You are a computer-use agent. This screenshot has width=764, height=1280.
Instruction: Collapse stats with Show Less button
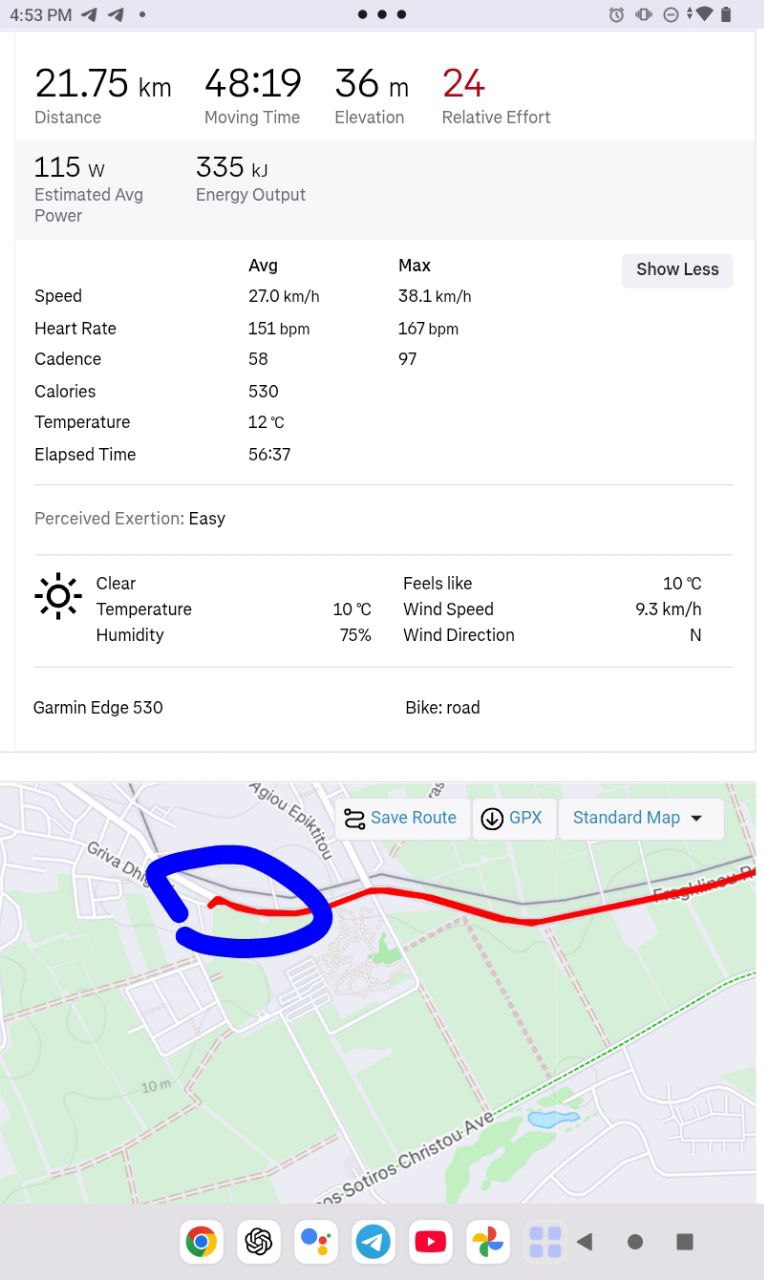click(677, 270)
